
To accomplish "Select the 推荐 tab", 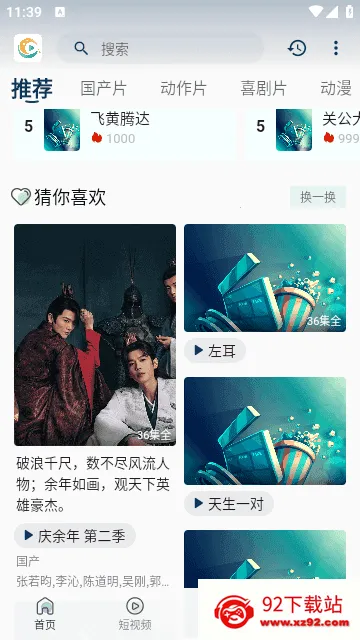I will coord(32,89).
